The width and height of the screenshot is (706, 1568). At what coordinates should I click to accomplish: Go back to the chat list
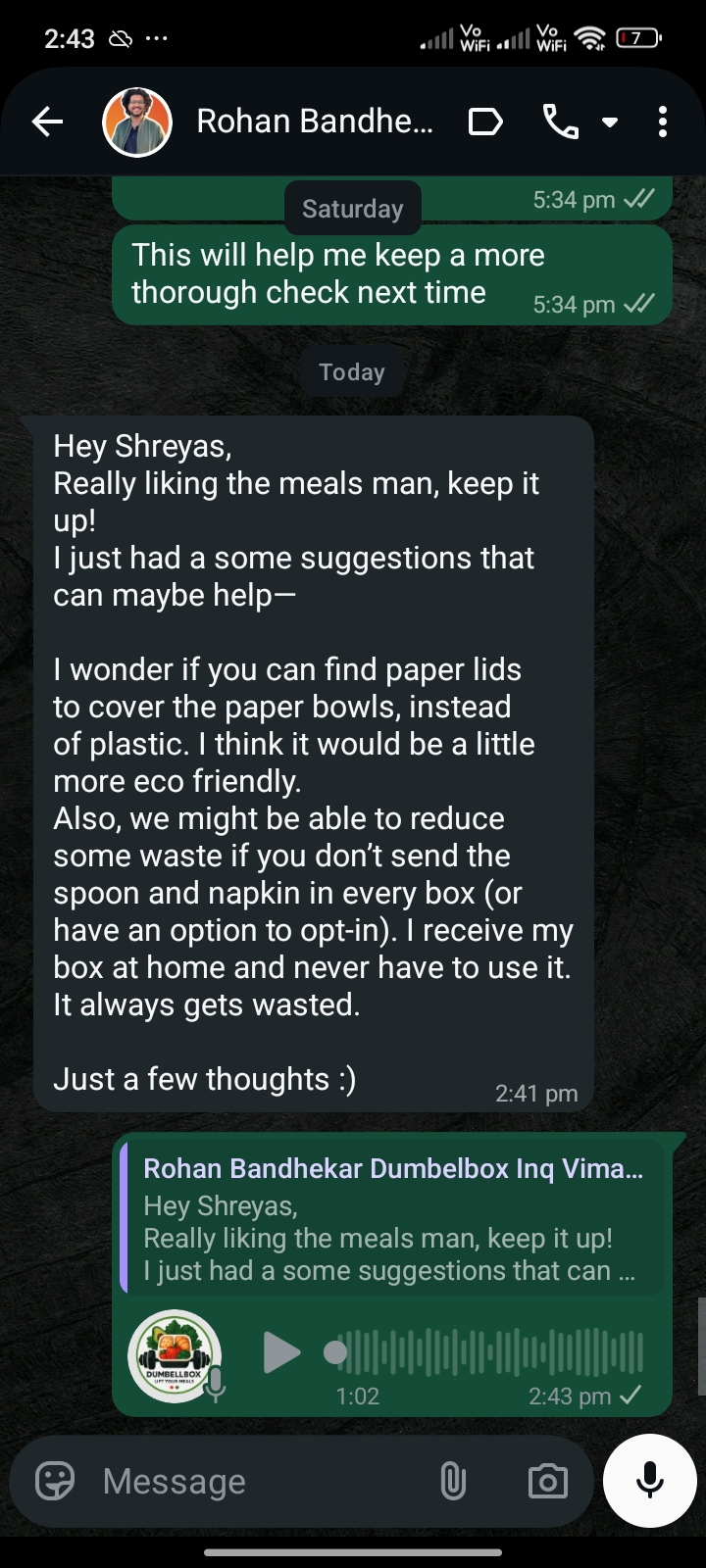pos(47,122)
